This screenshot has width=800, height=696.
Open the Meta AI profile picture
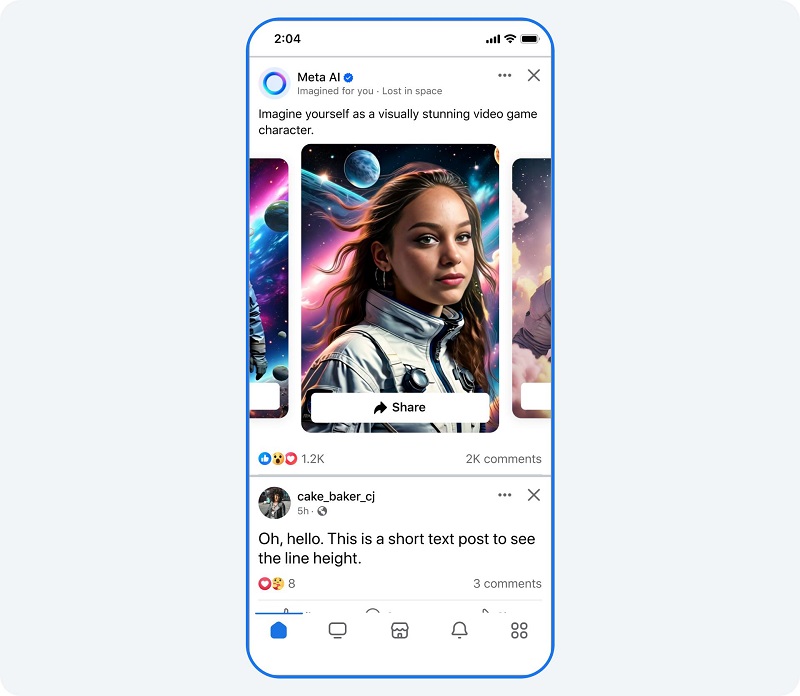coord(275,83)
